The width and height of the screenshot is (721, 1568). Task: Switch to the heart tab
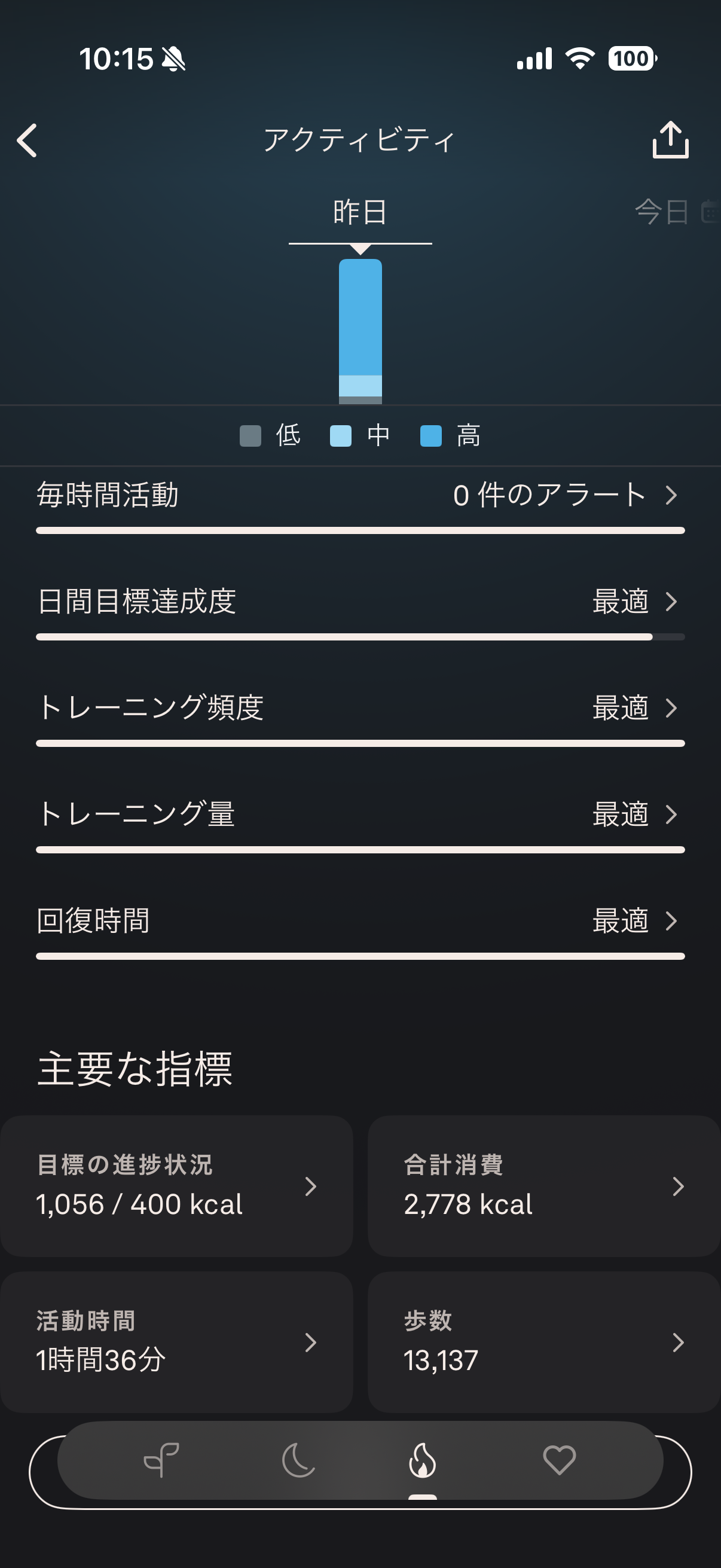coord(559,1460)
